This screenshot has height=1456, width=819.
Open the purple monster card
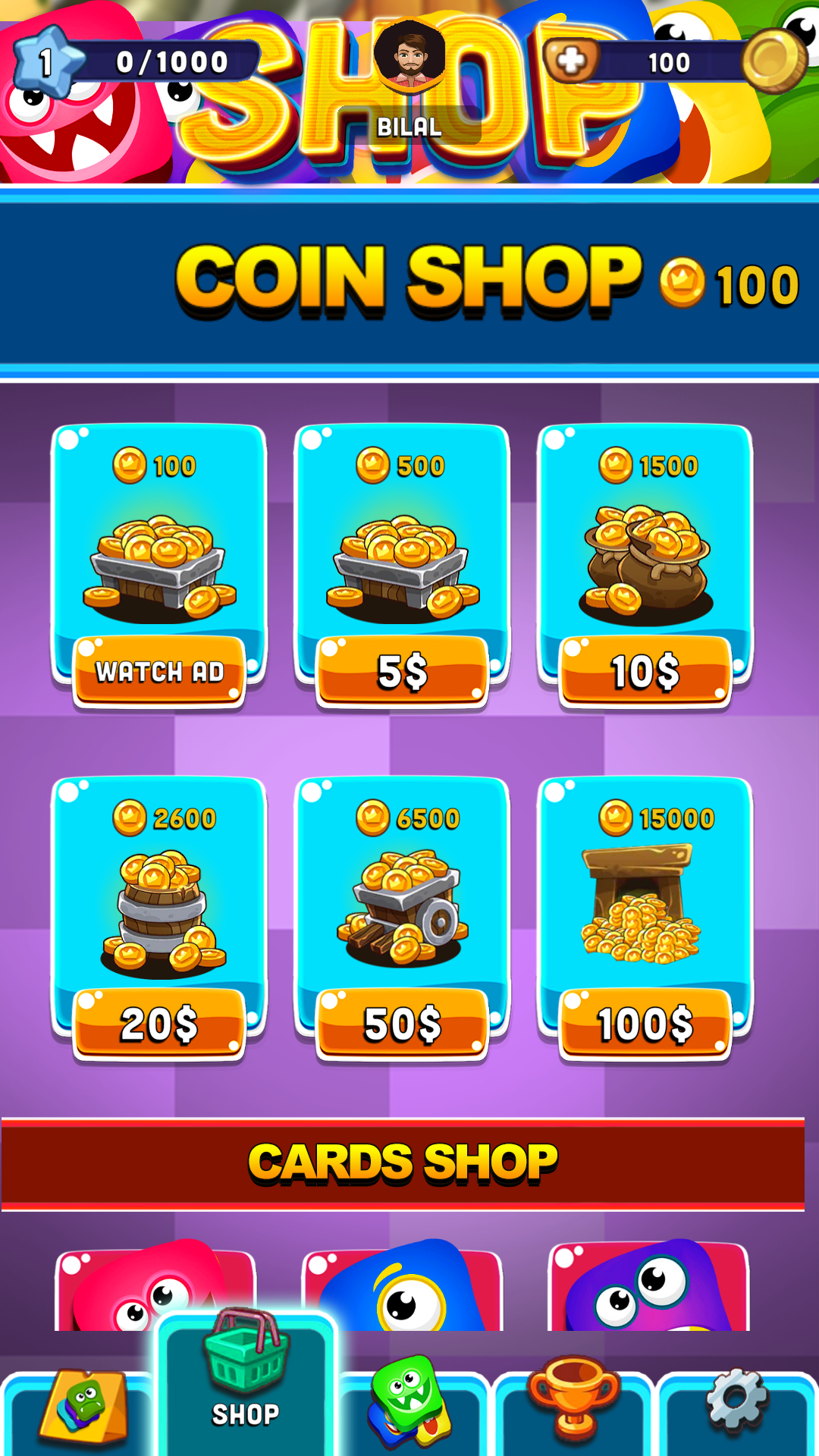pos(648,1288)
